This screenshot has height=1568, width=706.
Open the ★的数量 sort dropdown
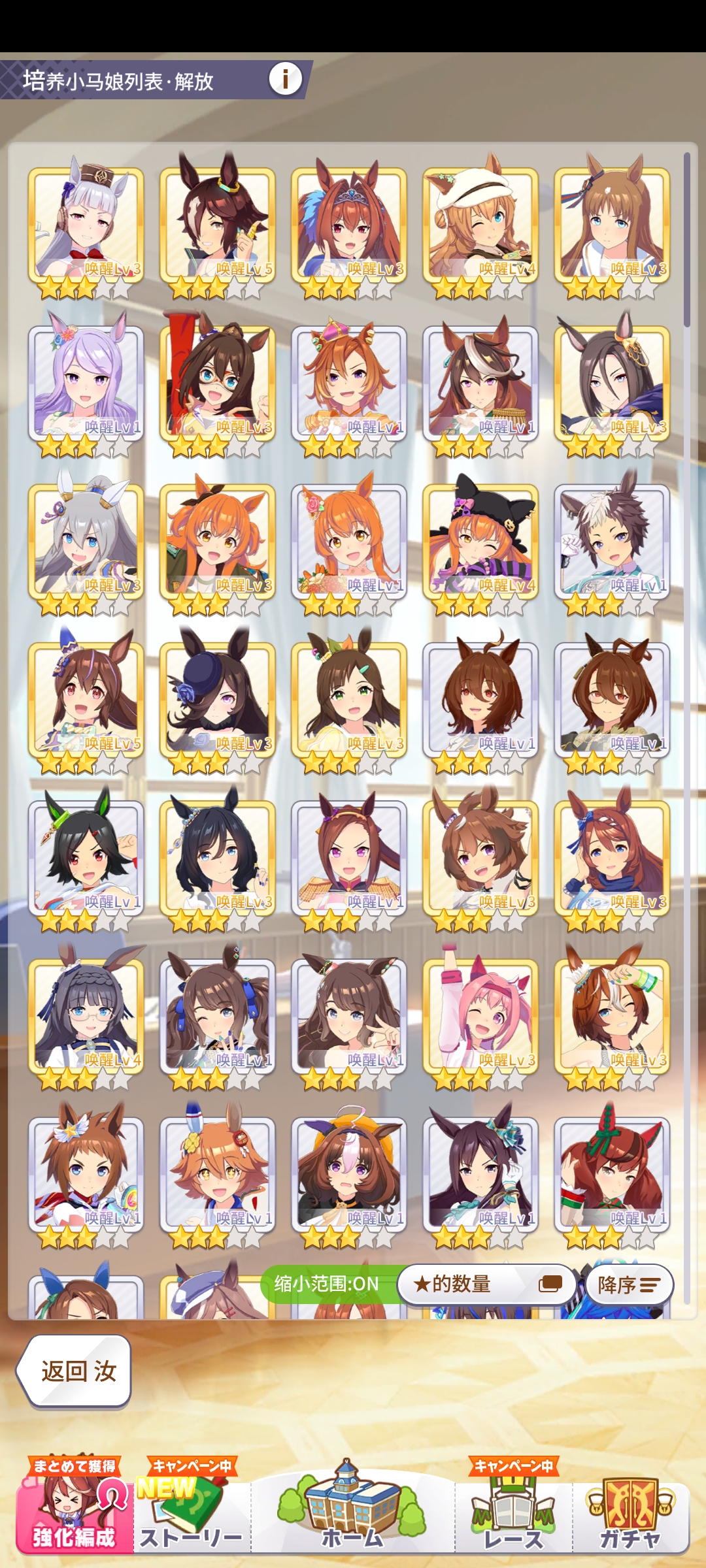point(486,1284)
